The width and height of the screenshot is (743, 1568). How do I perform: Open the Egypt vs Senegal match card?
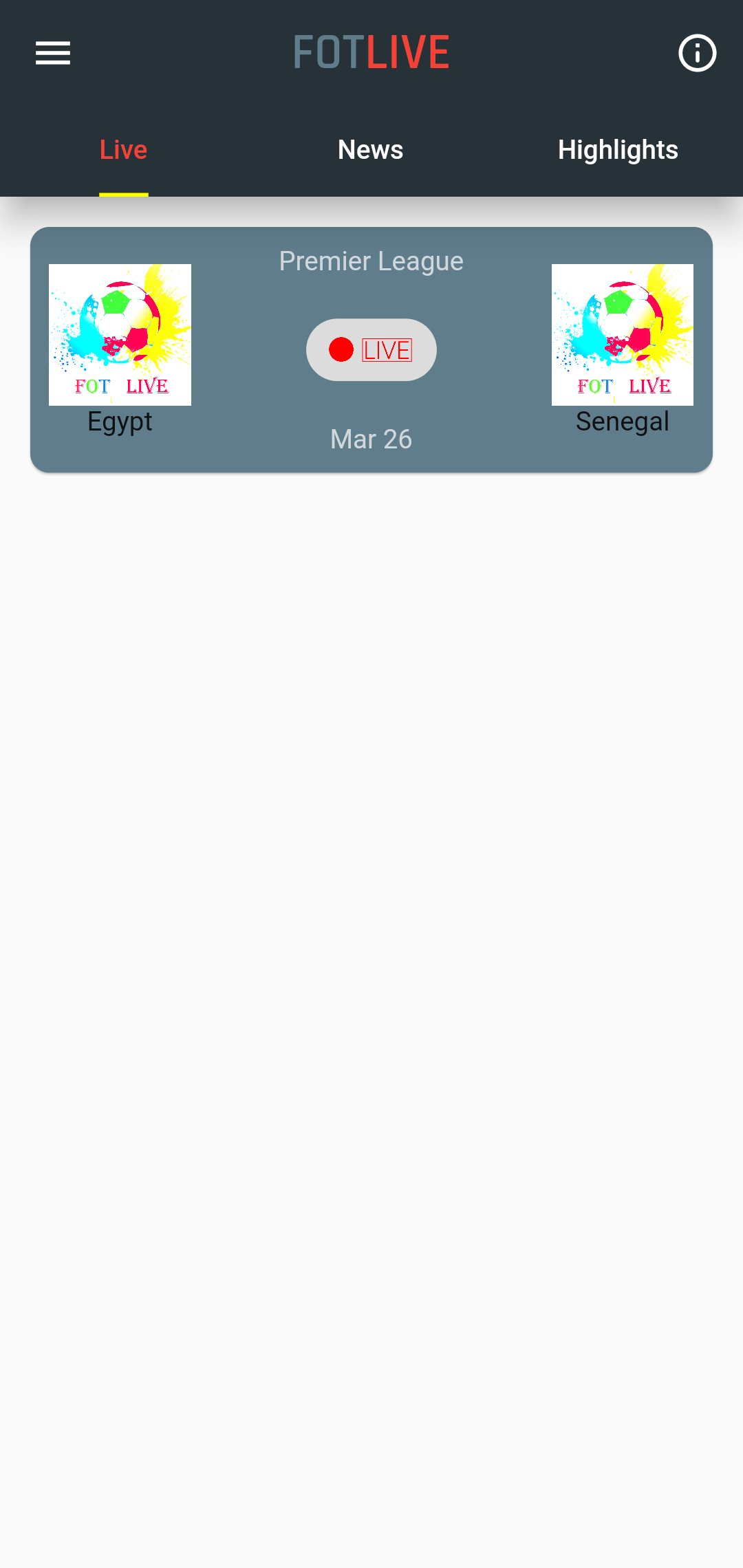(x=371, y=349)
